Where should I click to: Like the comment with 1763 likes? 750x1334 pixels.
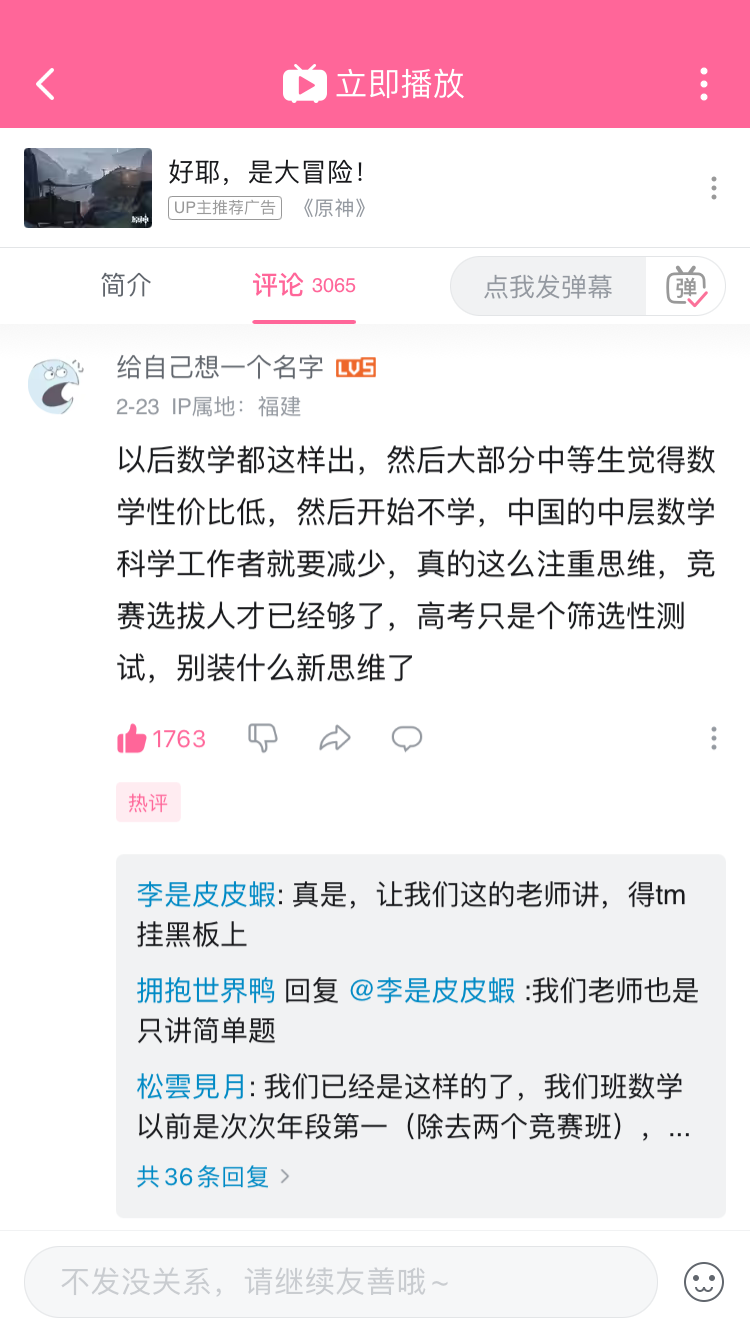coord(133,739)
